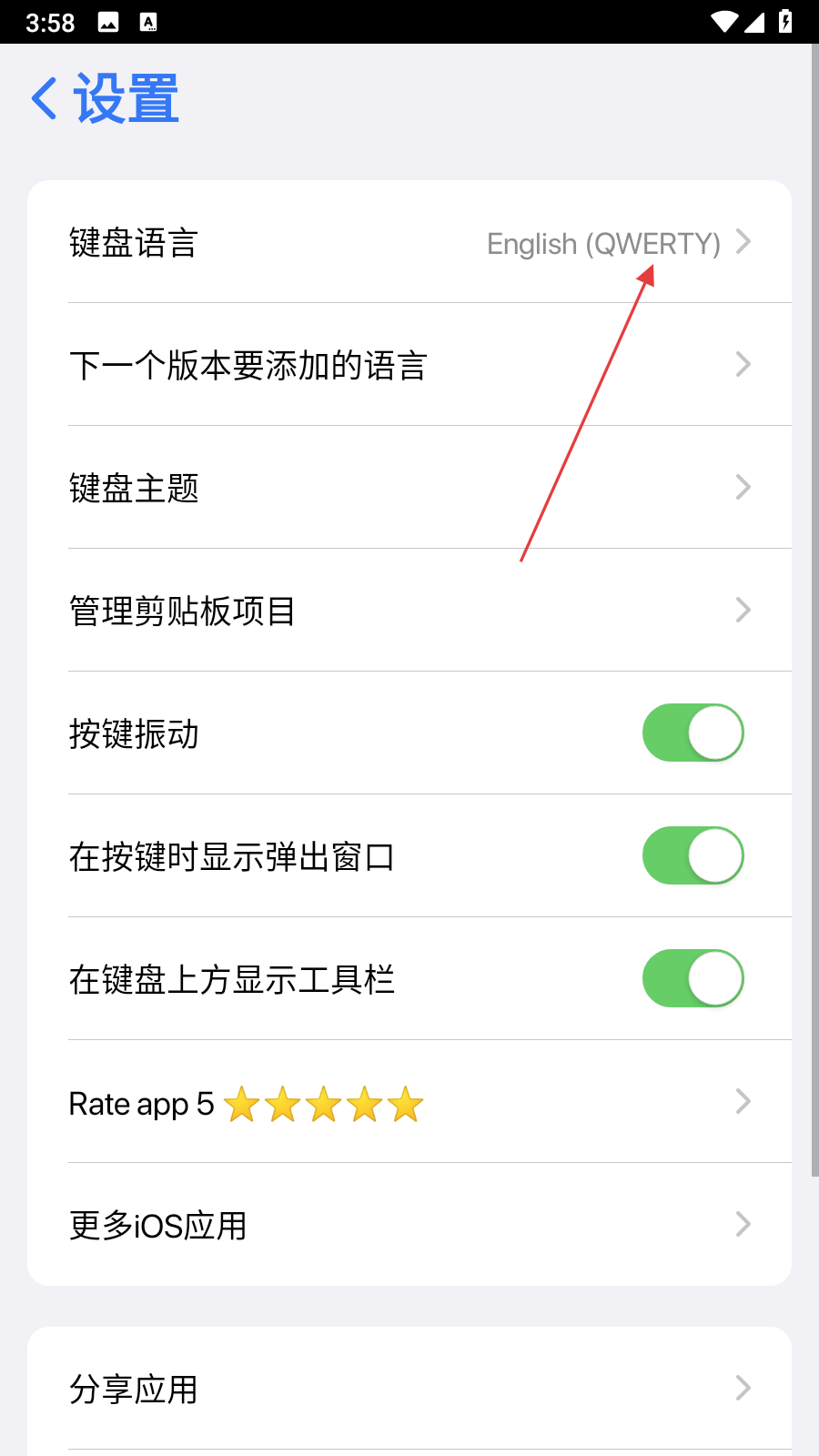
Task: Open 下一个版本要添加的语言
Action: [x=409, y=365]
